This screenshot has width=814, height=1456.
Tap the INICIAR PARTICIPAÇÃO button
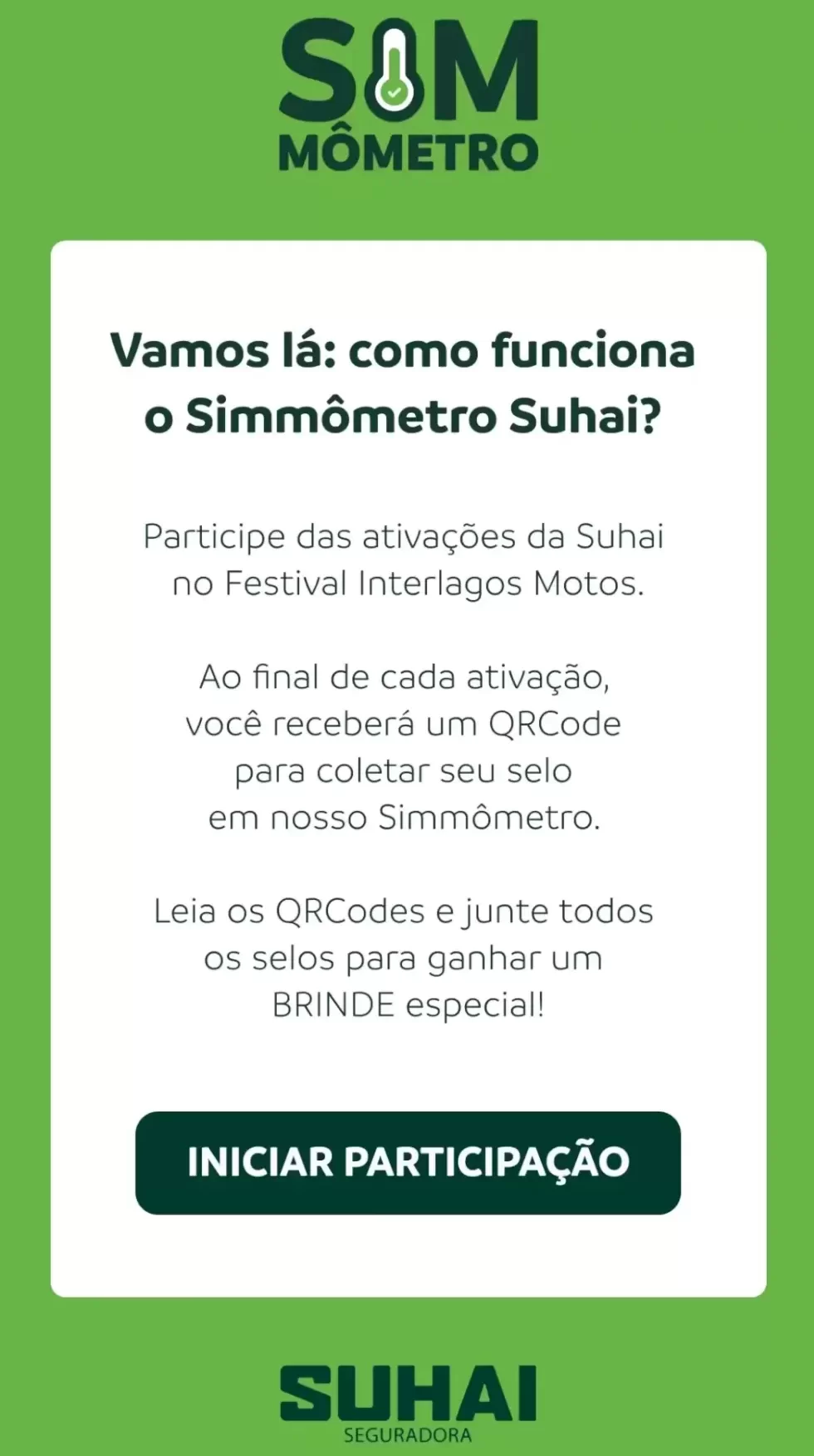(408, 1162)
